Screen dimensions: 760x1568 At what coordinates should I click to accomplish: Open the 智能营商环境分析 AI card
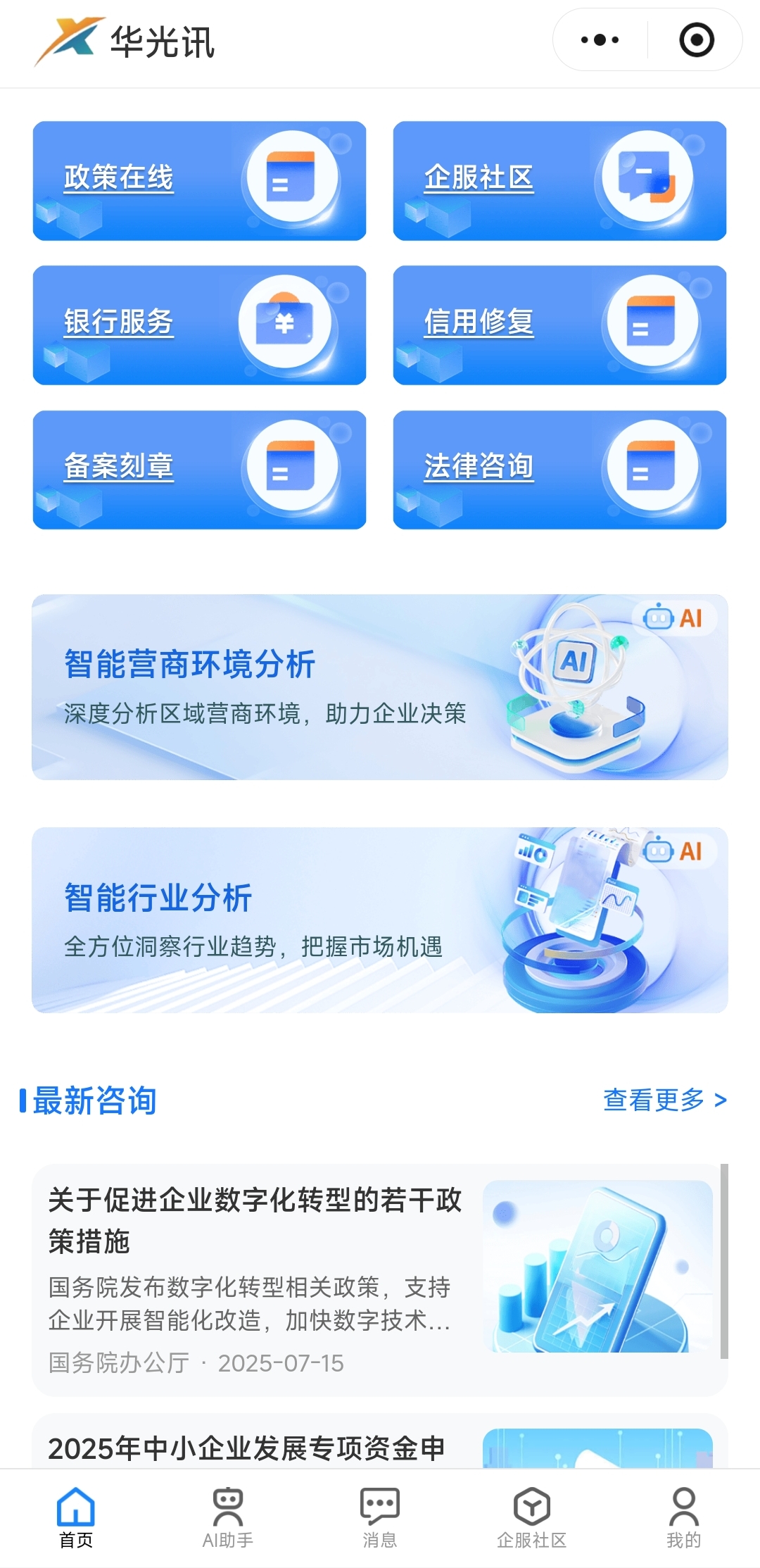pos(380,687)
